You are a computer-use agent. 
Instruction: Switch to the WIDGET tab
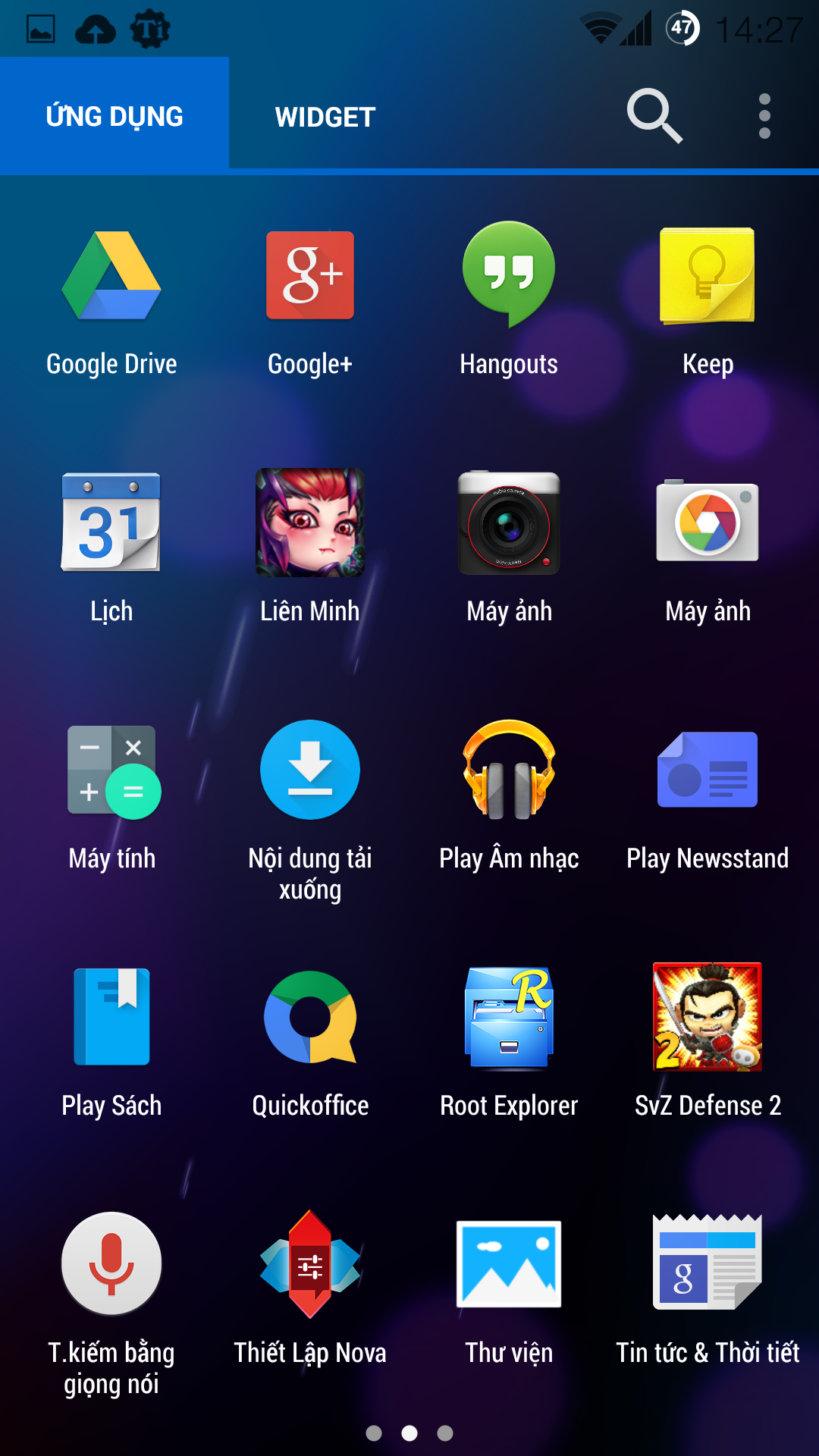click(325, 117)
